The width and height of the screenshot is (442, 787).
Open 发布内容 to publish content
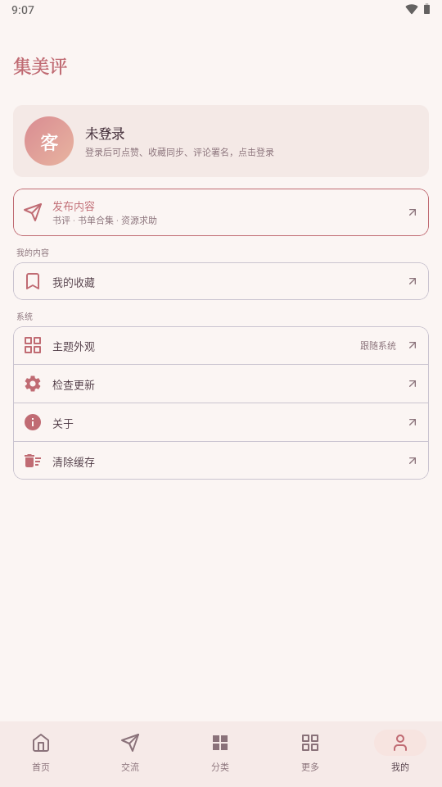221,212
